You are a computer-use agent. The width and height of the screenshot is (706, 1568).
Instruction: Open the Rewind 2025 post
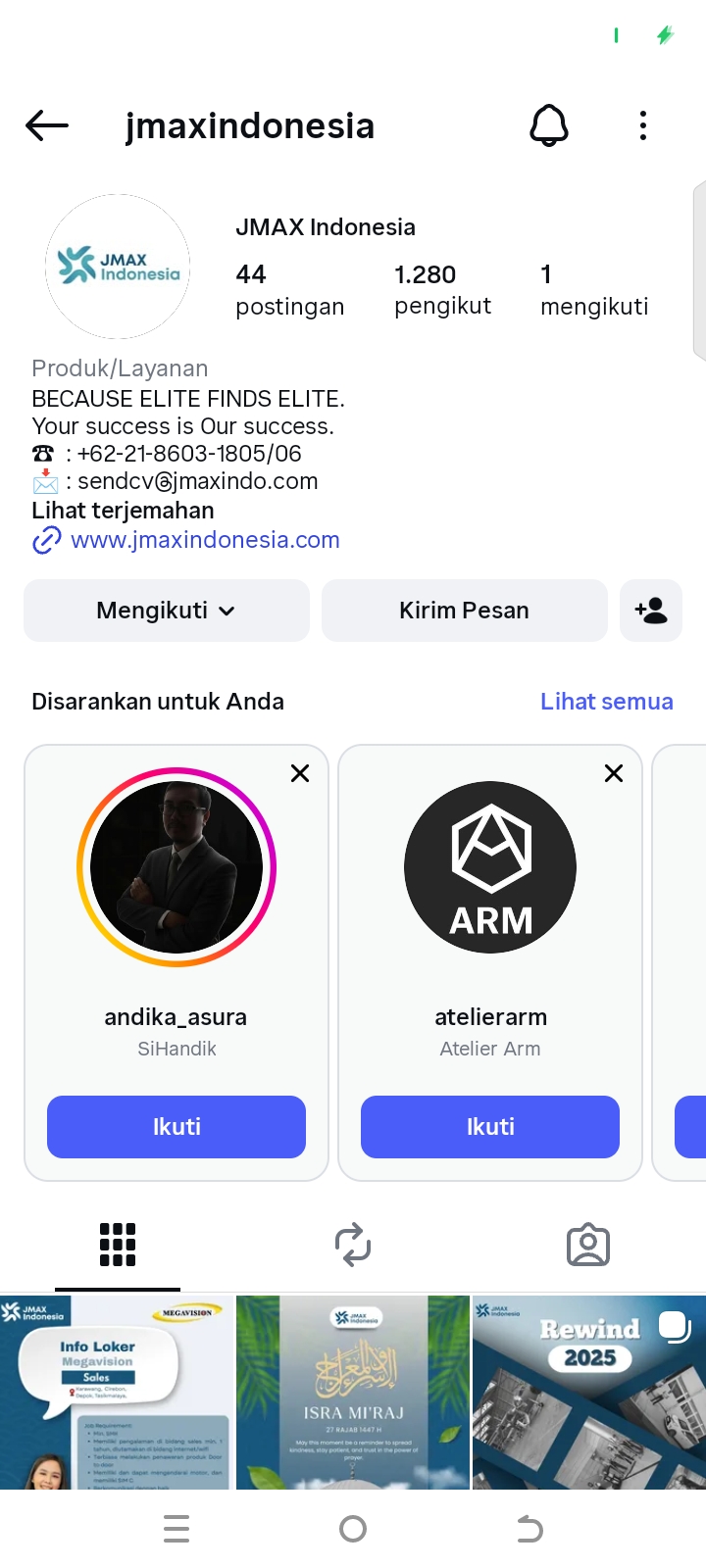coord(588,1392)
